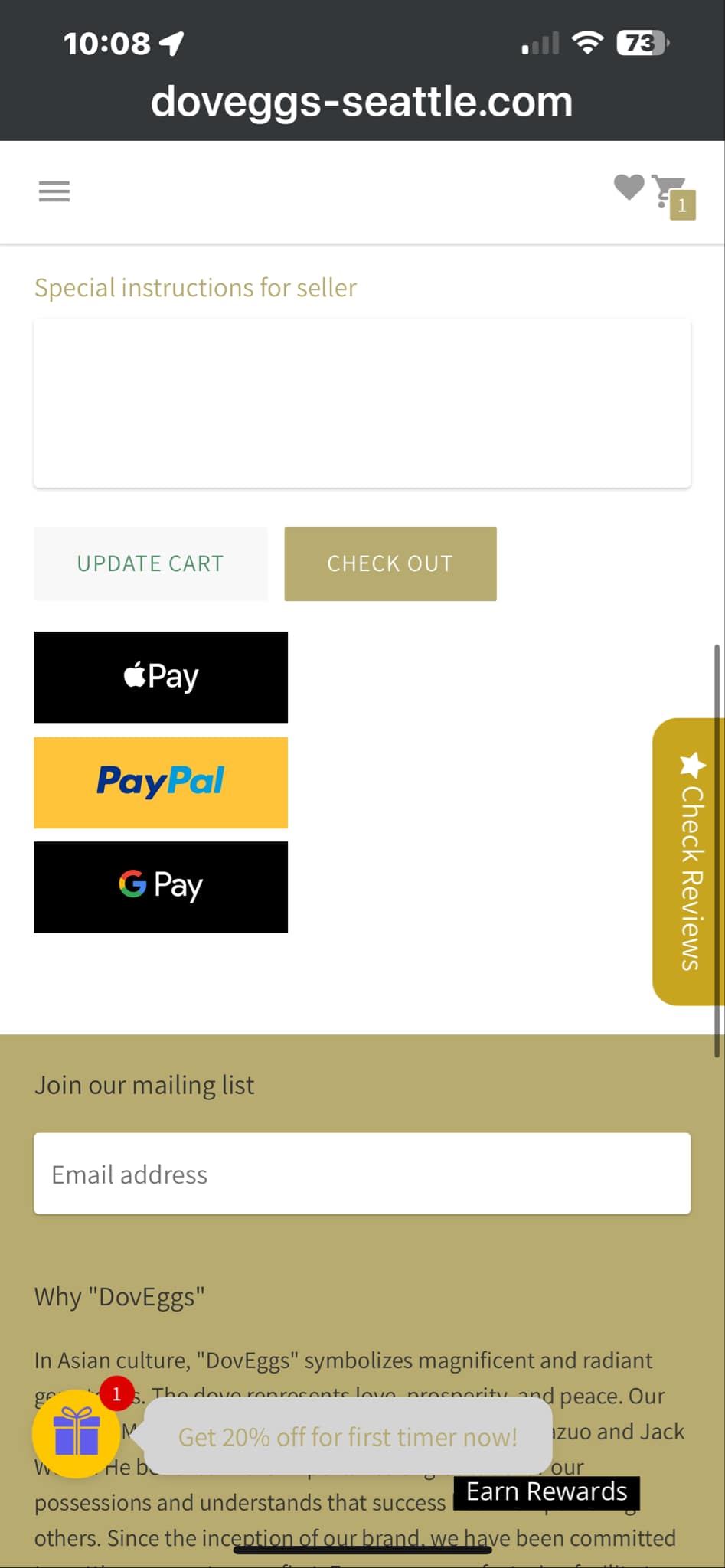Proceed with Check Out button
Screen dimensions: 725x1568
click(390, 563)
